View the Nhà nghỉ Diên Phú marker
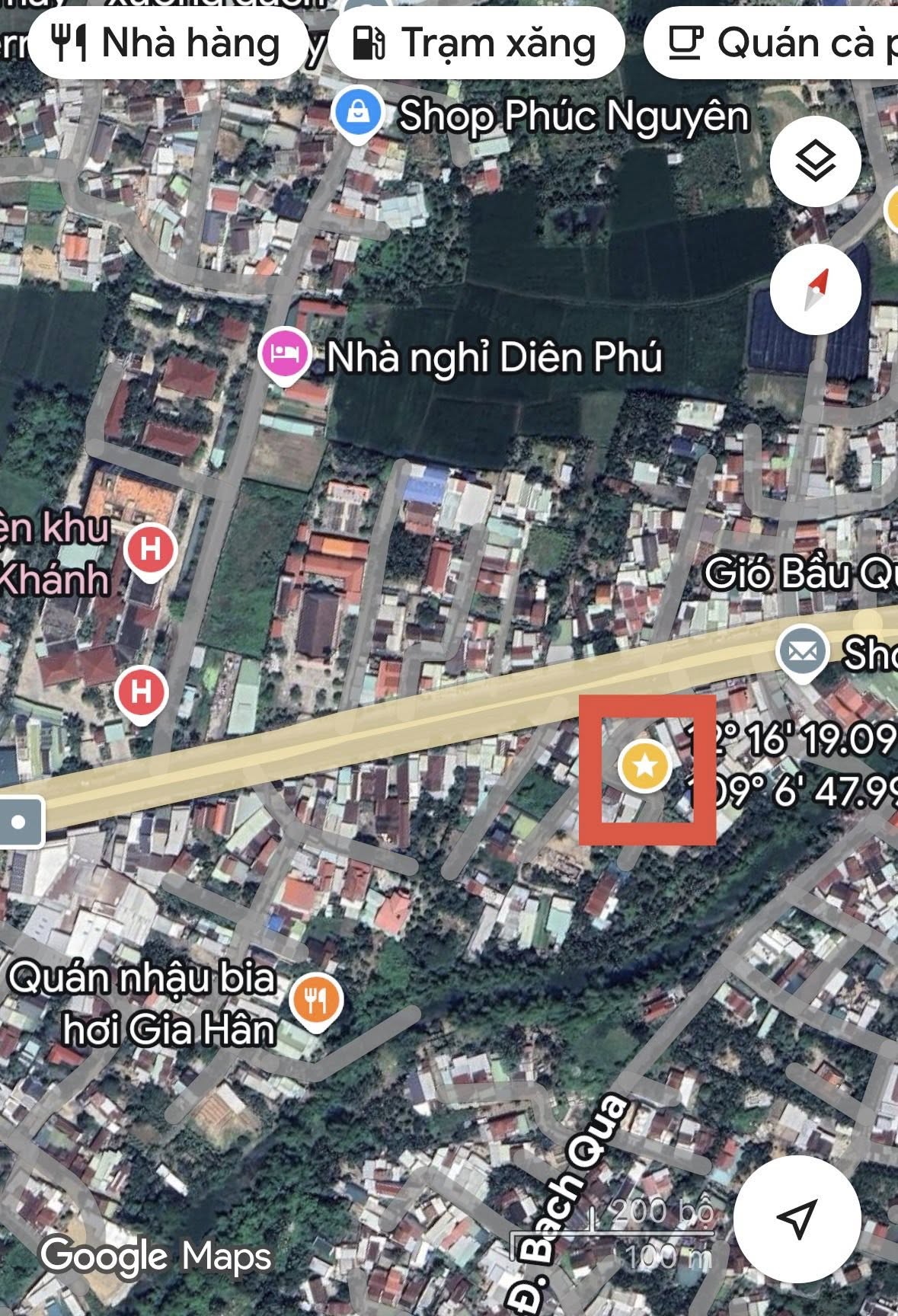 coord(285,354)
